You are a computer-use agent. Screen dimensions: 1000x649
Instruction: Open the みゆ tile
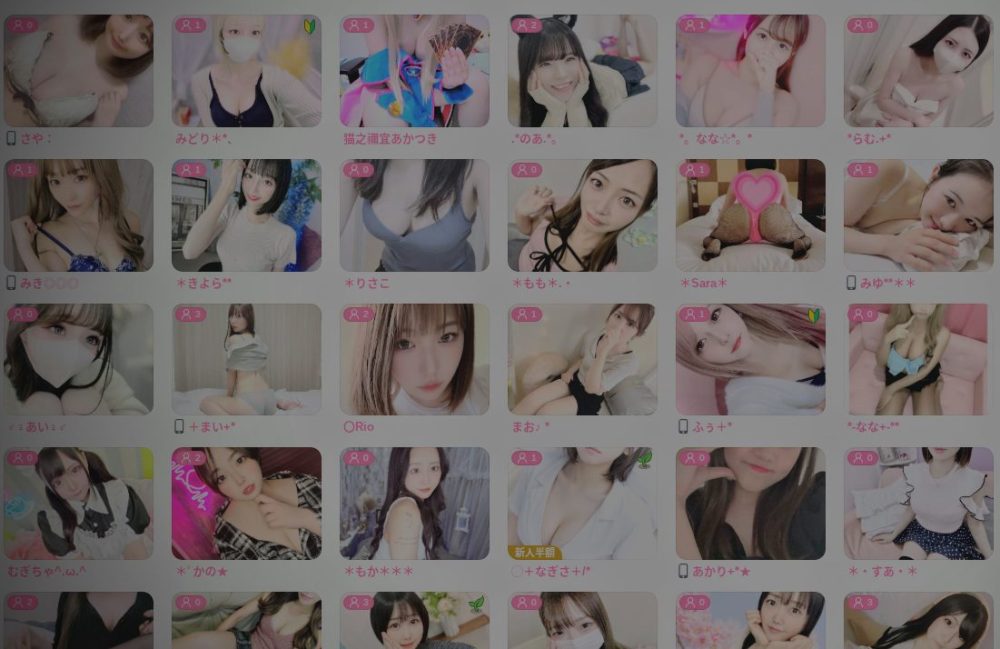pos(918,215)
